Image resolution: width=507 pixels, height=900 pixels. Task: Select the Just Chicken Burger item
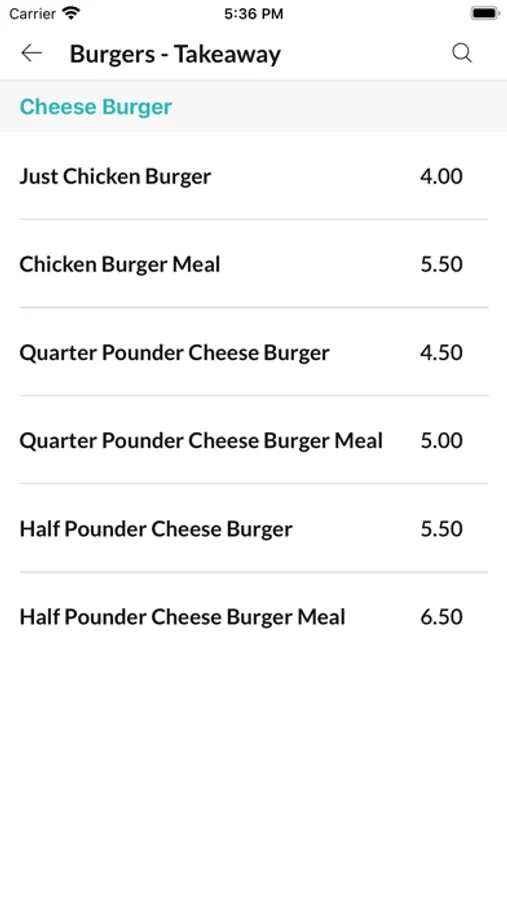click(253, 176)
